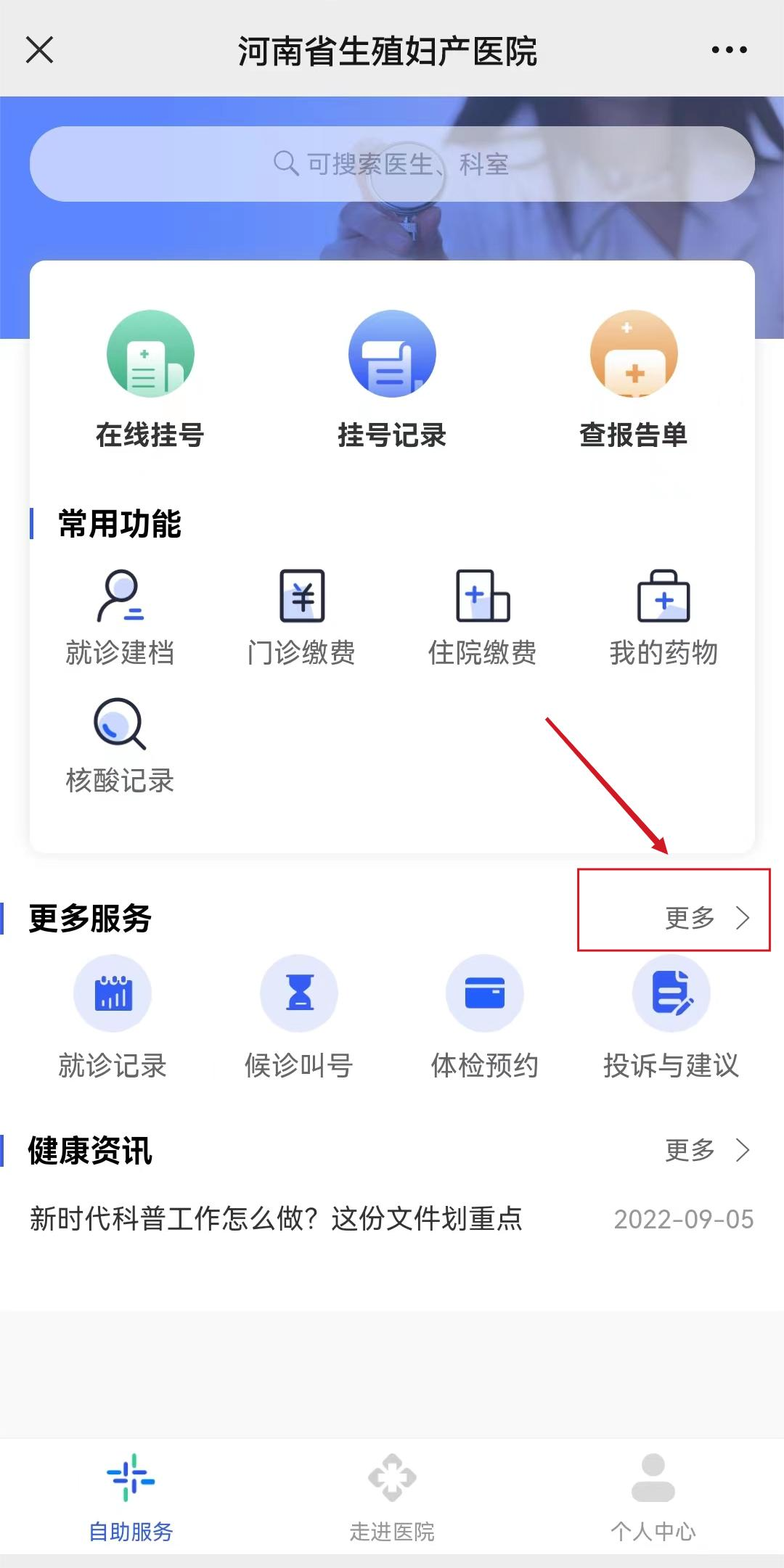This screenshot has height=1568, width=784.
Task: Select 就诊建档 patient file creation
Action: 120,618
